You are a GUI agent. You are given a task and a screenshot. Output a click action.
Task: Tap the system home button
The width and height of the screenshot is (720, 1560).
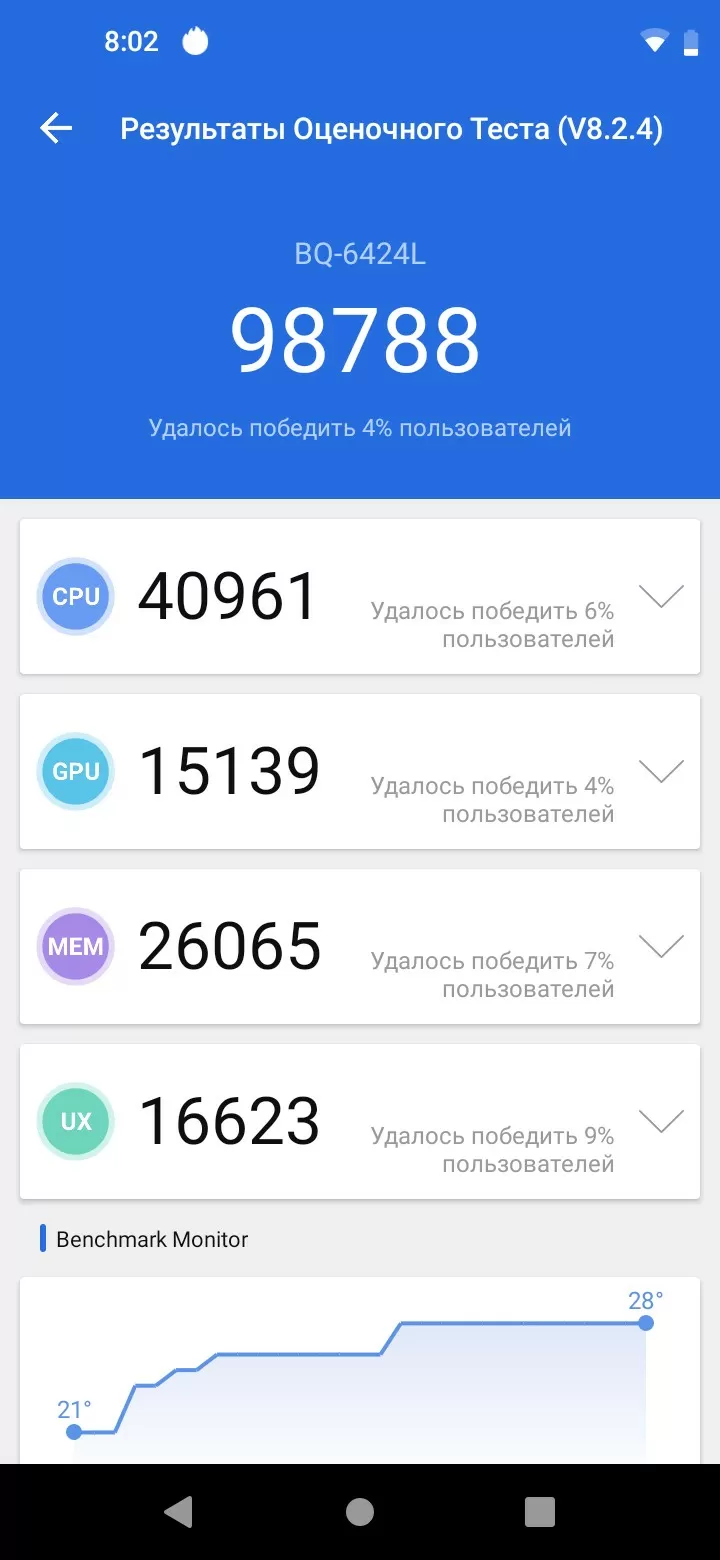point(360,1512)
